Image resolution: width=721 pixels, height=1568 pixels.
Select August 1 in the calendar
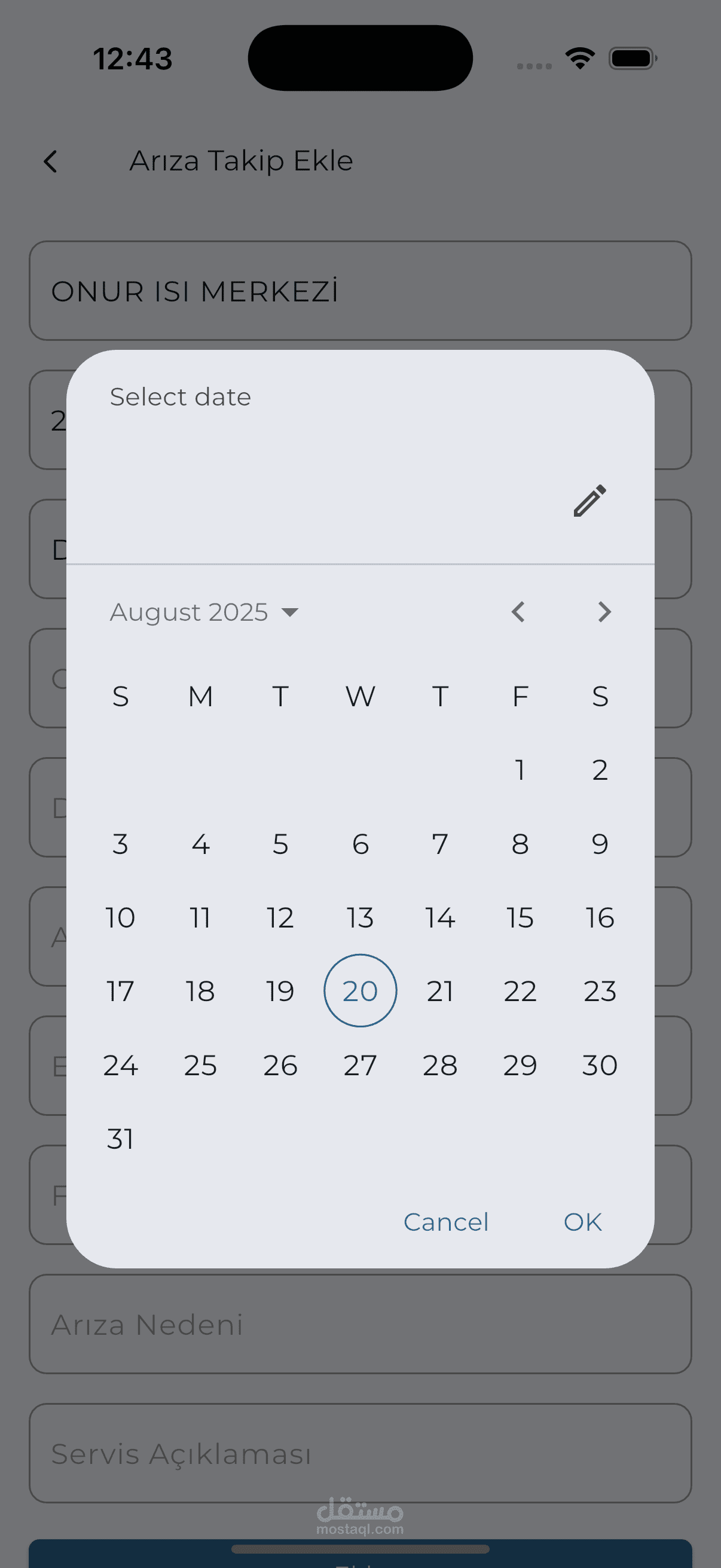[x=520, y=770]
